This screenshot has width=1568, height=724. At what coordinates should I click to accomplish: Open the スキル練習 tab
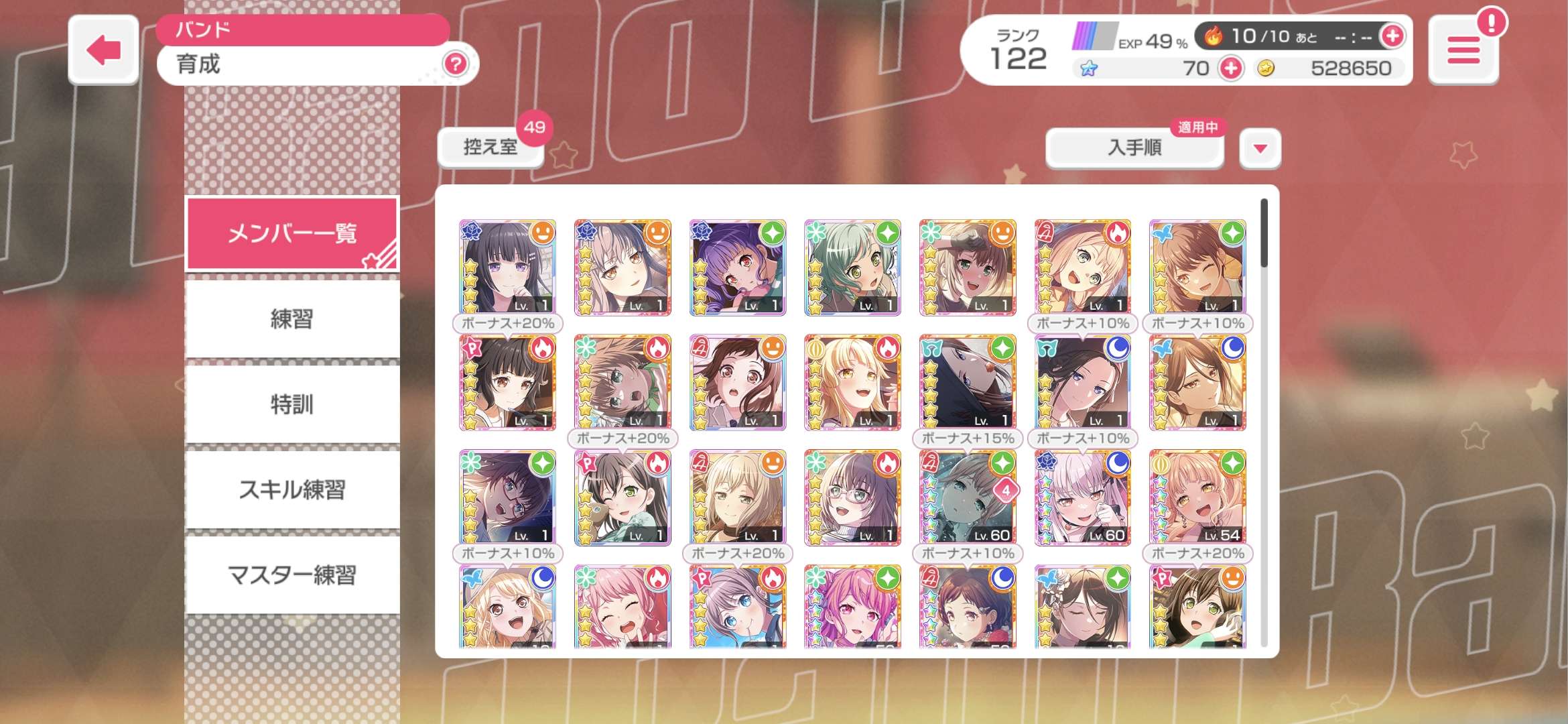pos(292,489)
